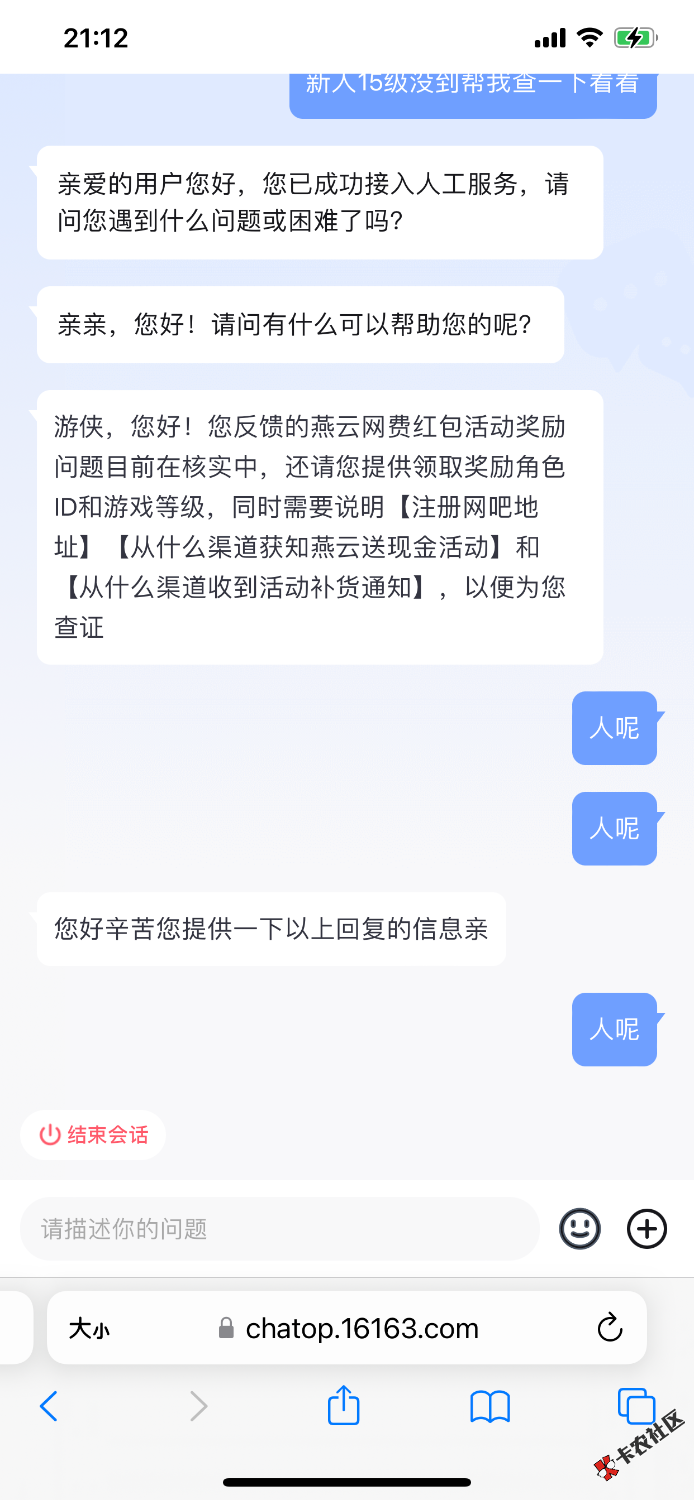Open the Safari bookmarks
The height and width of the screenshot is (1500, 694).
tap(490, 1406)
